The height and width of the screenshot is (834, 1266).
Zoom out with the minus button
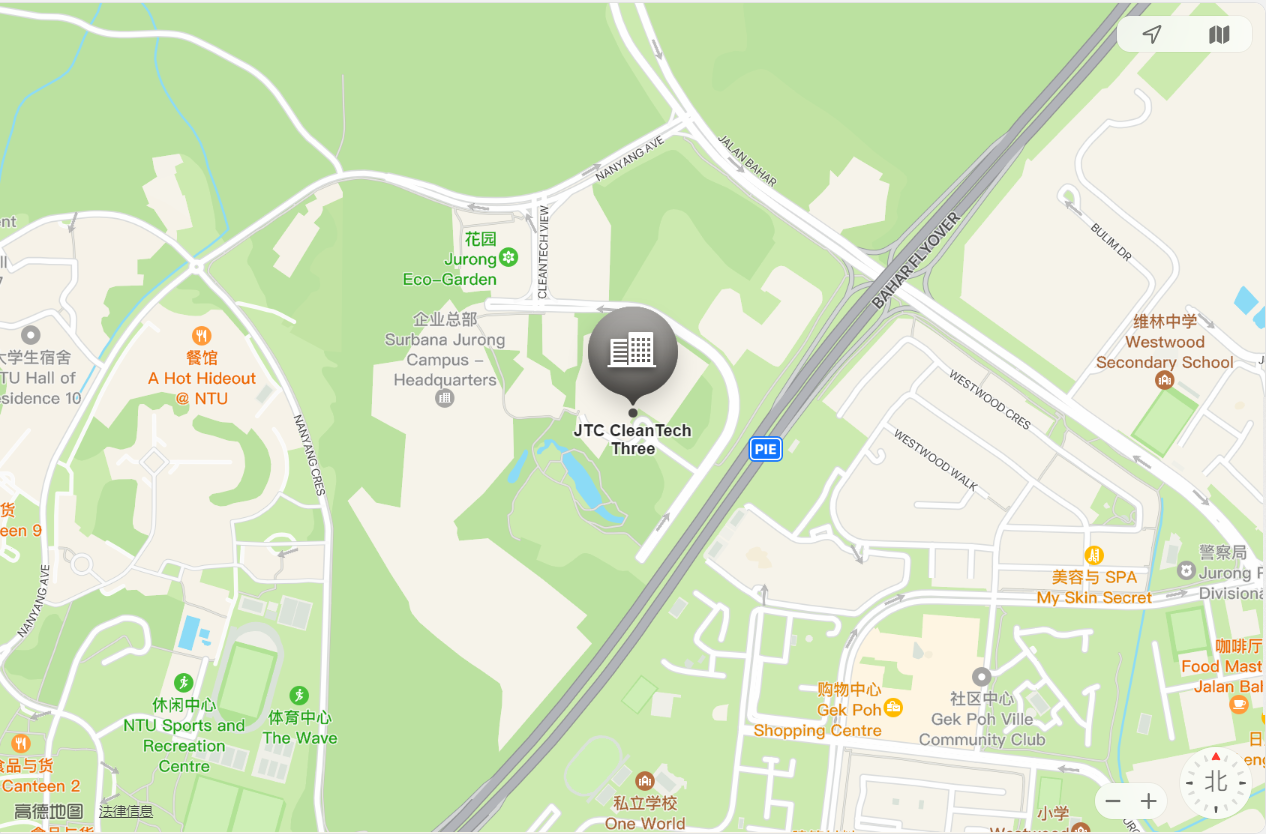(x=1113, y=801)
